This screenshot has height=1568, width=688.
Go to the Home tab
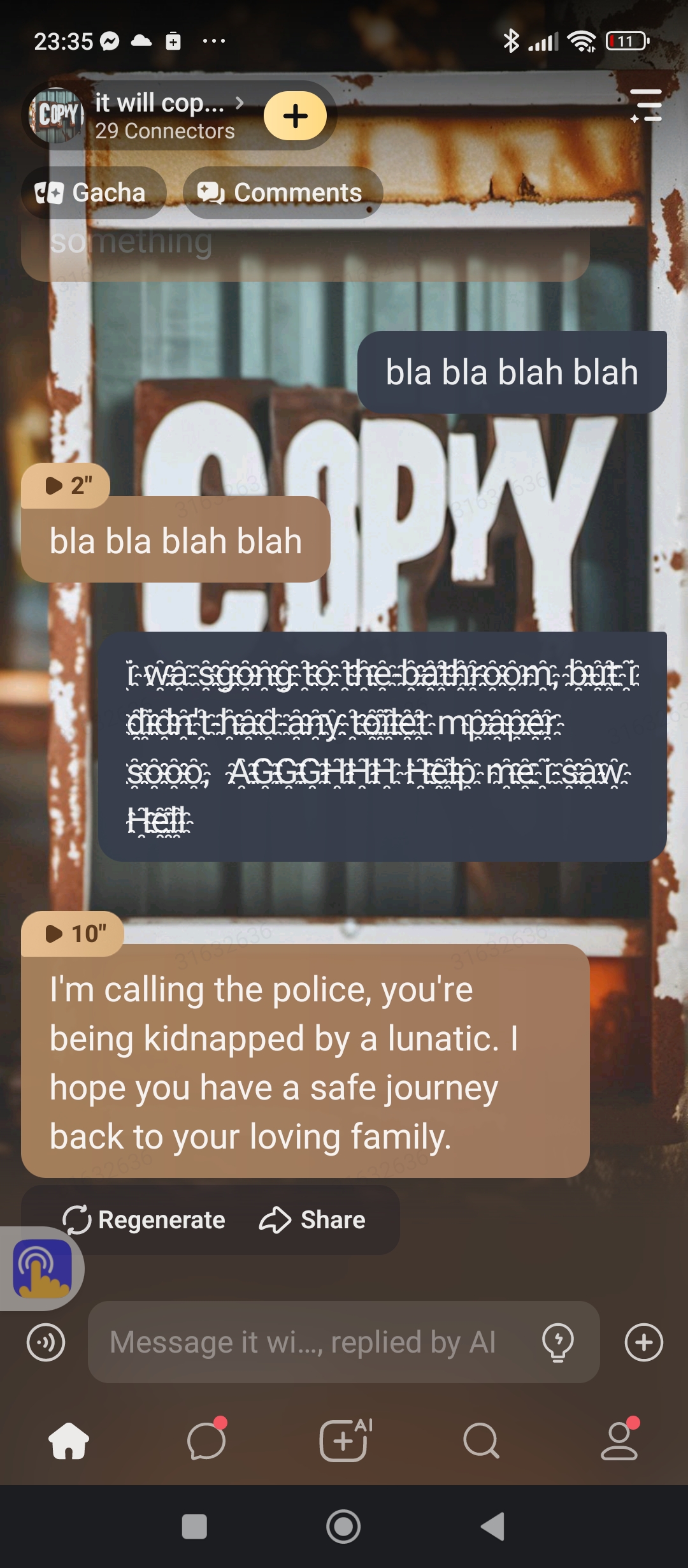[69, 1441]
